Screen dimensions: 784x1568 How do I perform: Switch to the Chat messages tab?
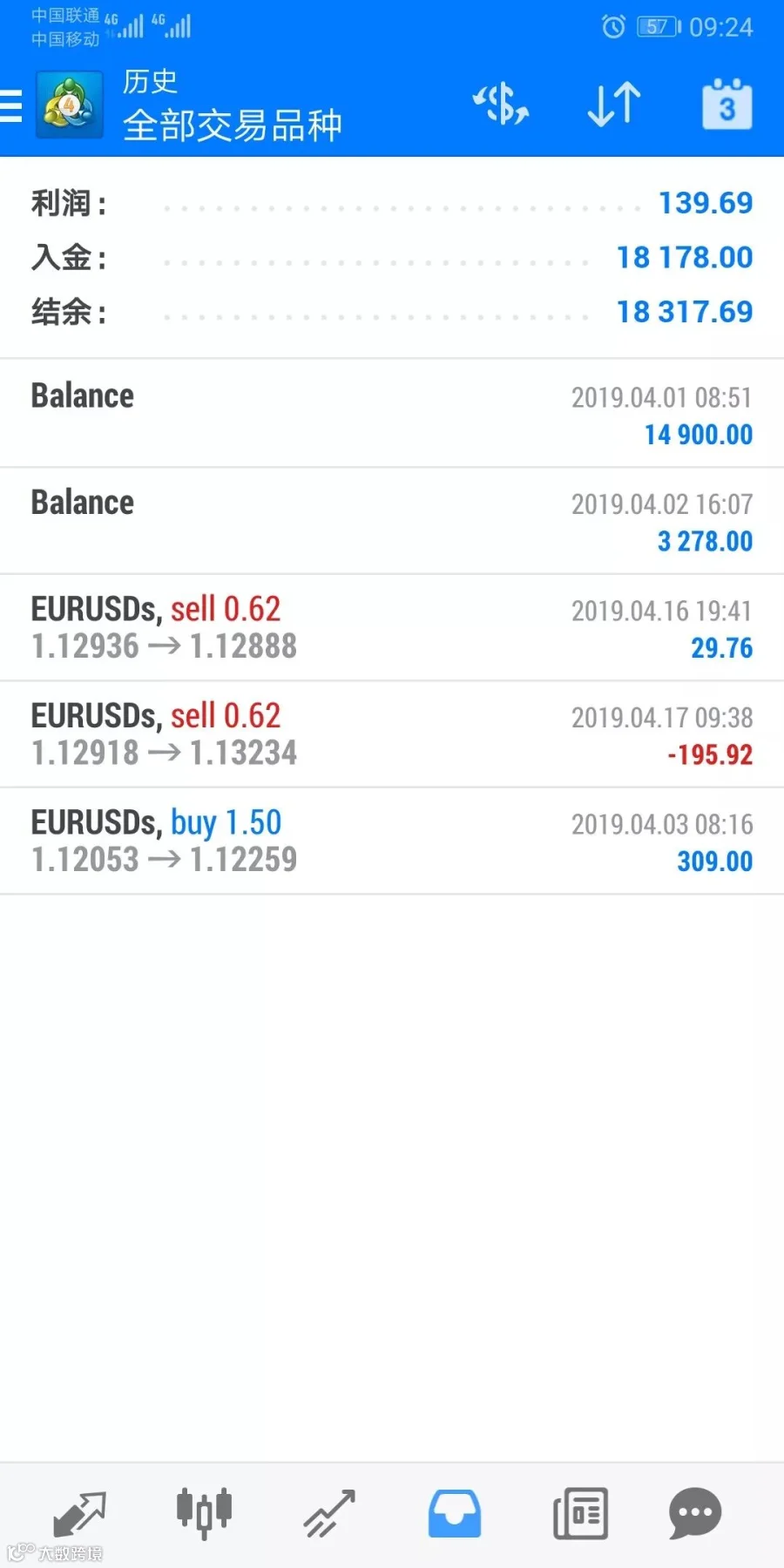(695, 1514)
